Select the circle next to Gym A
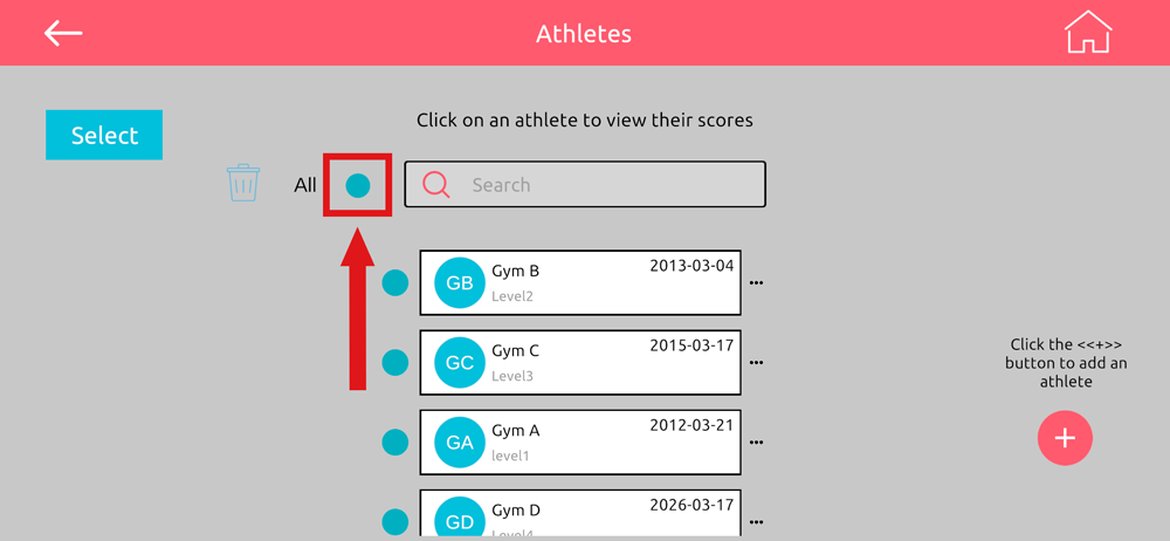Viewport: 1170px width, 541px height. tap(395, 442)
